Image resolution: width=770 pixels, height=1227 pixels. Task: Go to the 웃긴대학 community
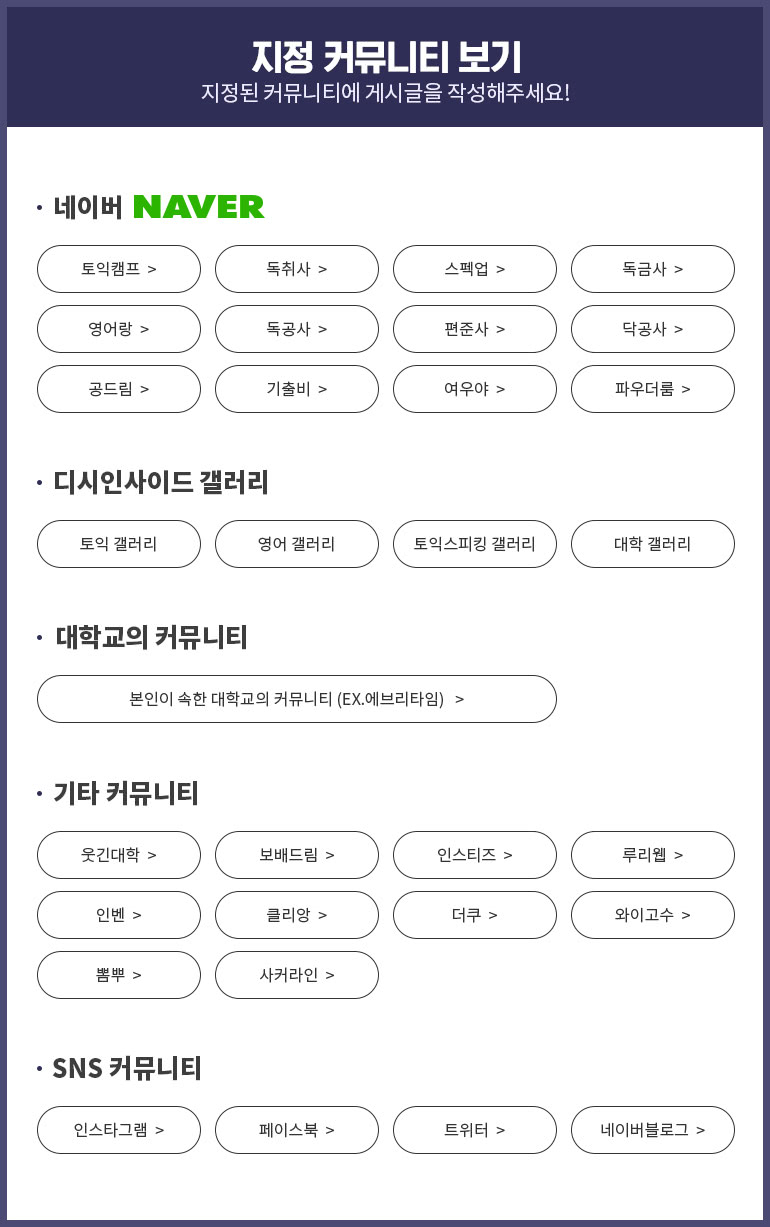point(119,855)
